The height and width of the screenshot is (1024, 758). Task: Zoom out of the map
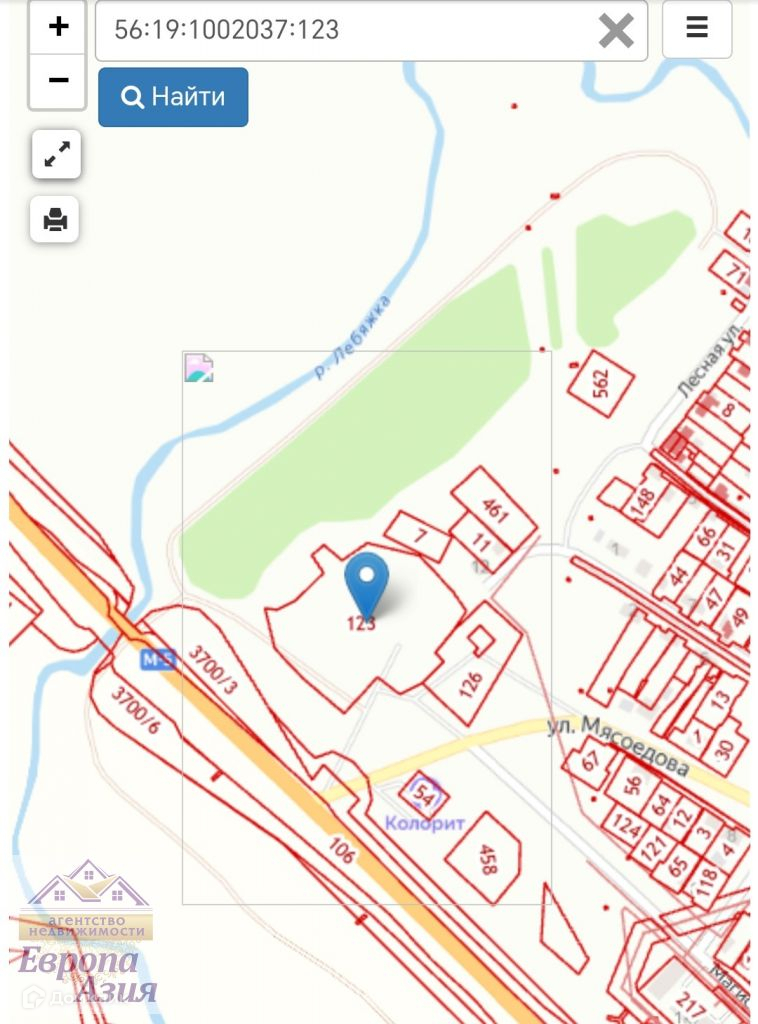pos(57,81)
